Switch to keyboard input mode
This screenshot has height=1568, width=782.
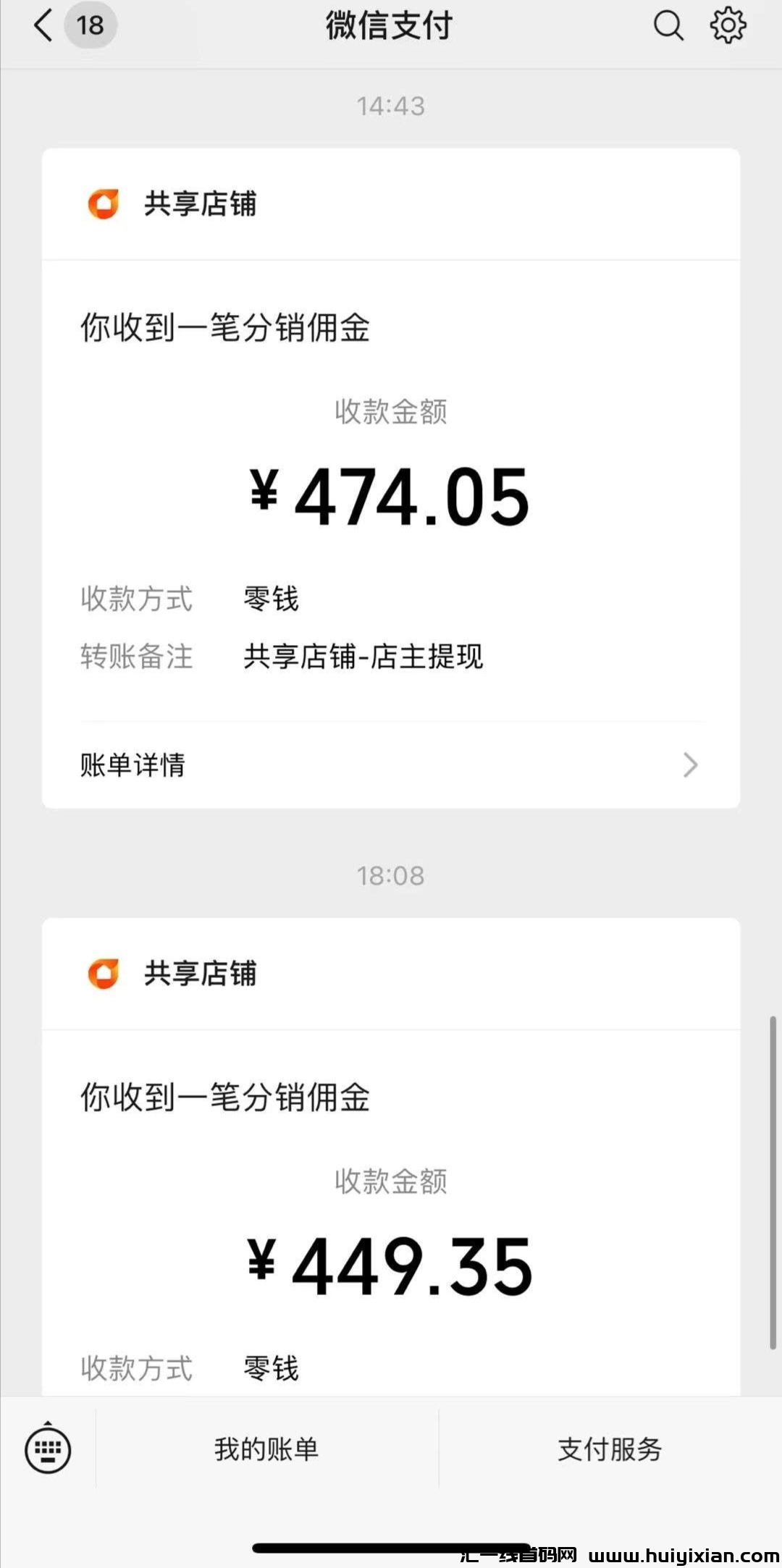tap(48, 1449)
